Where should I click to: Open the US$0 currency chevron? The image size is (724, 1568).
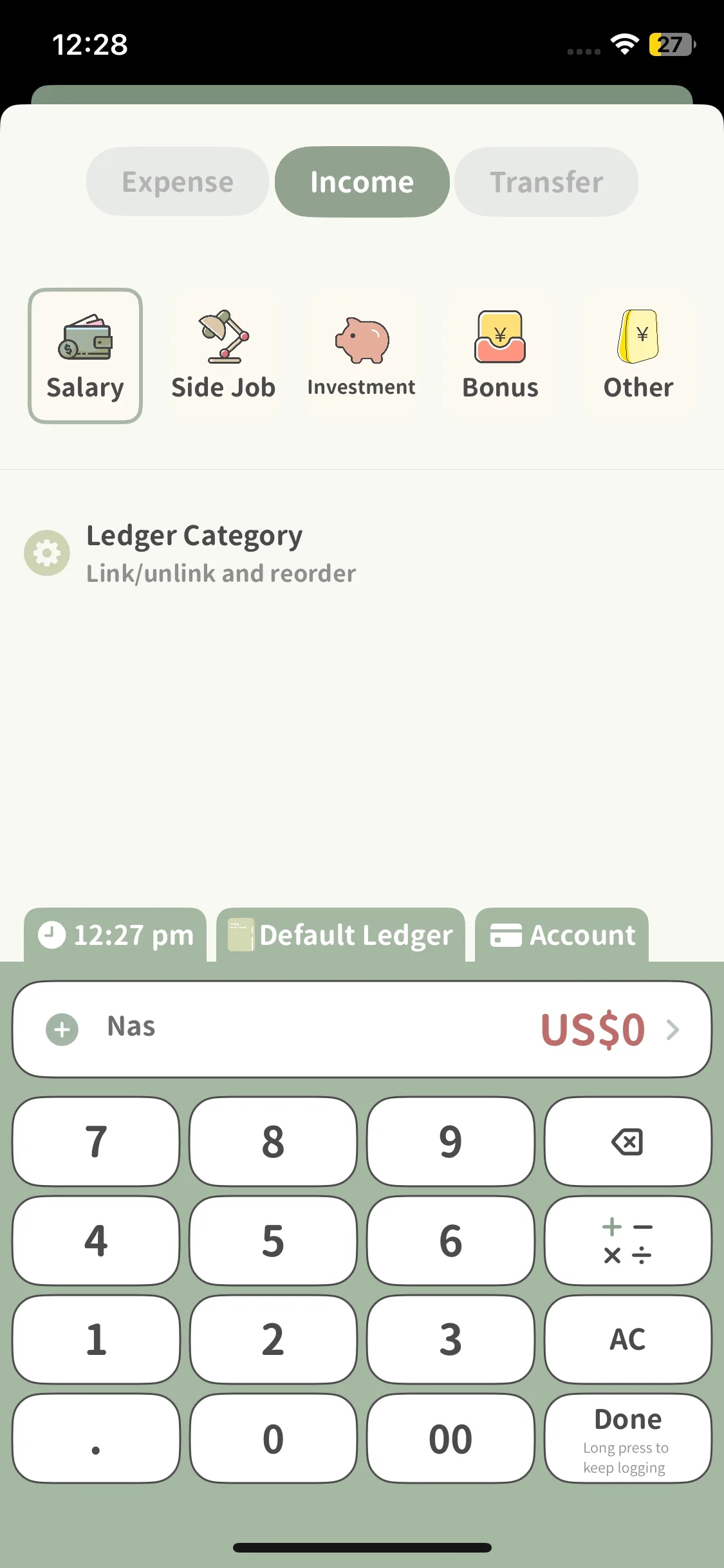click(673, 1029)
